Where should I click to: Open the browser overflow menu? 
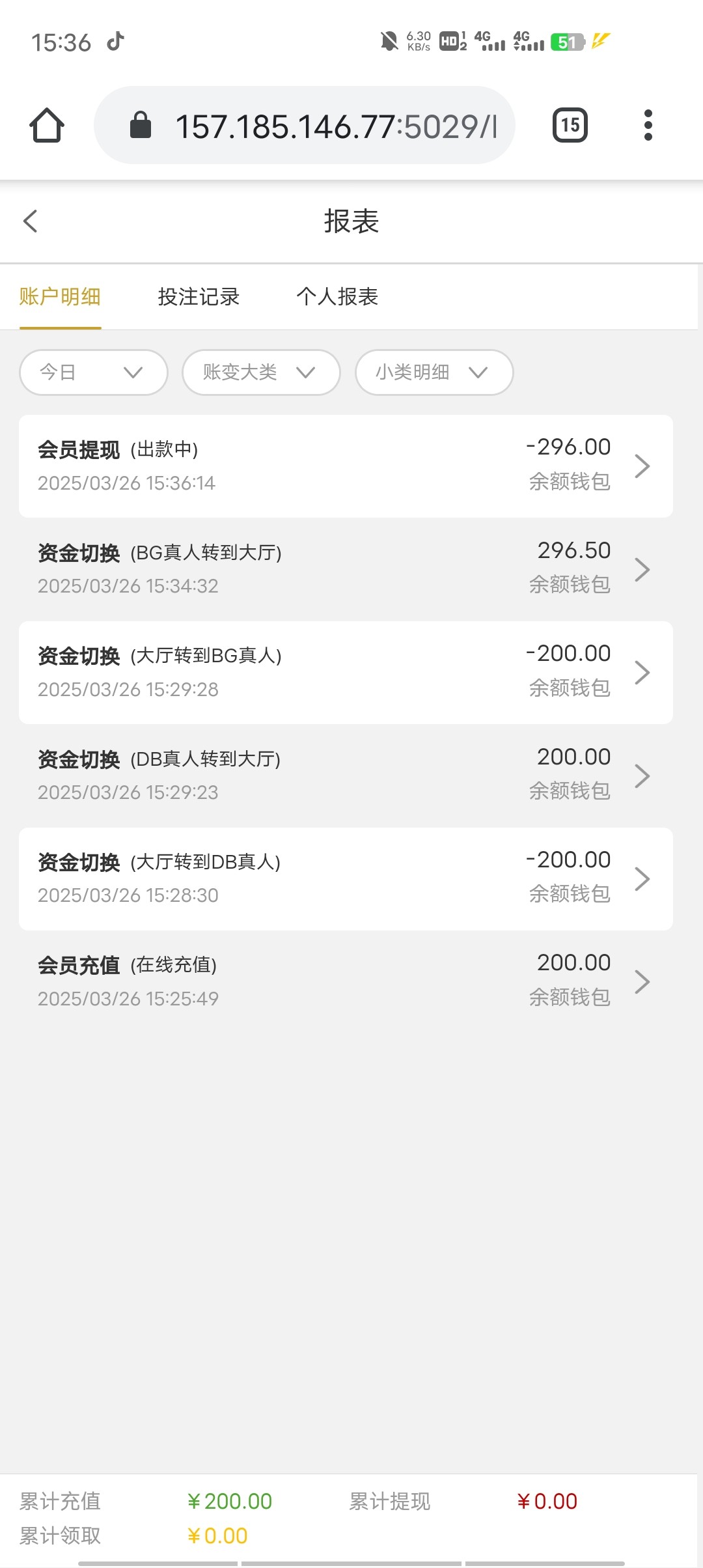click(648, 125)
